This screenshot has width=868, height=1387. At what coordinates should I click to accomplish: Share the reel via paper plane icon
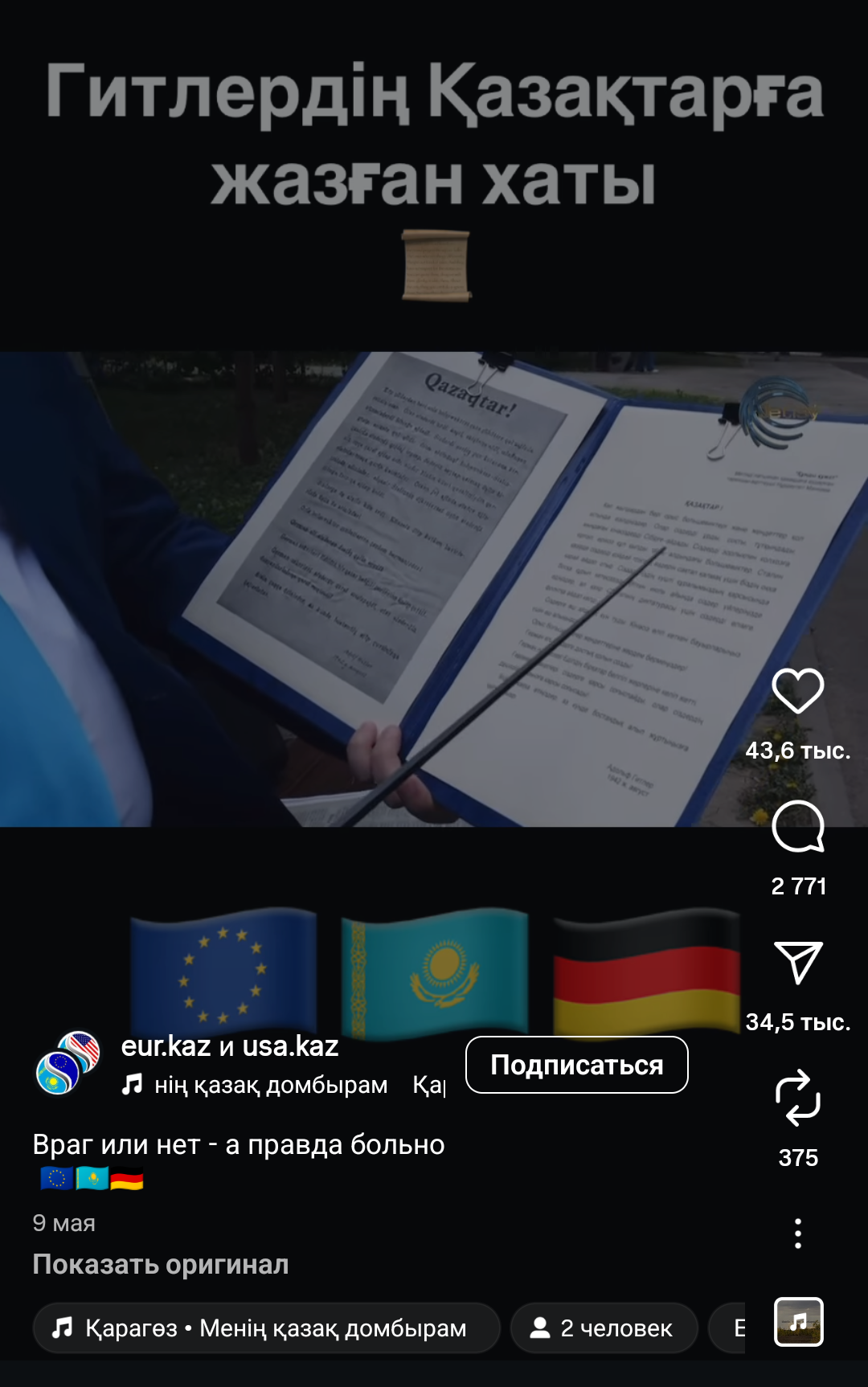point(797,962)
